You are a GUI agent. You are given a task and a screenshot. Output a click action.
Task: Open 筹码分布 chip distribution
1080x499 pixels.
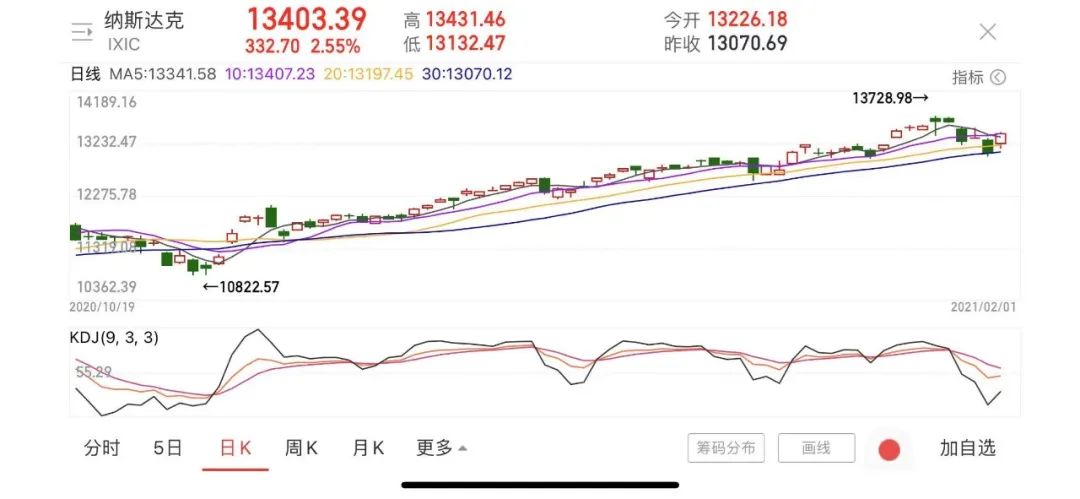tap(726, 449)
